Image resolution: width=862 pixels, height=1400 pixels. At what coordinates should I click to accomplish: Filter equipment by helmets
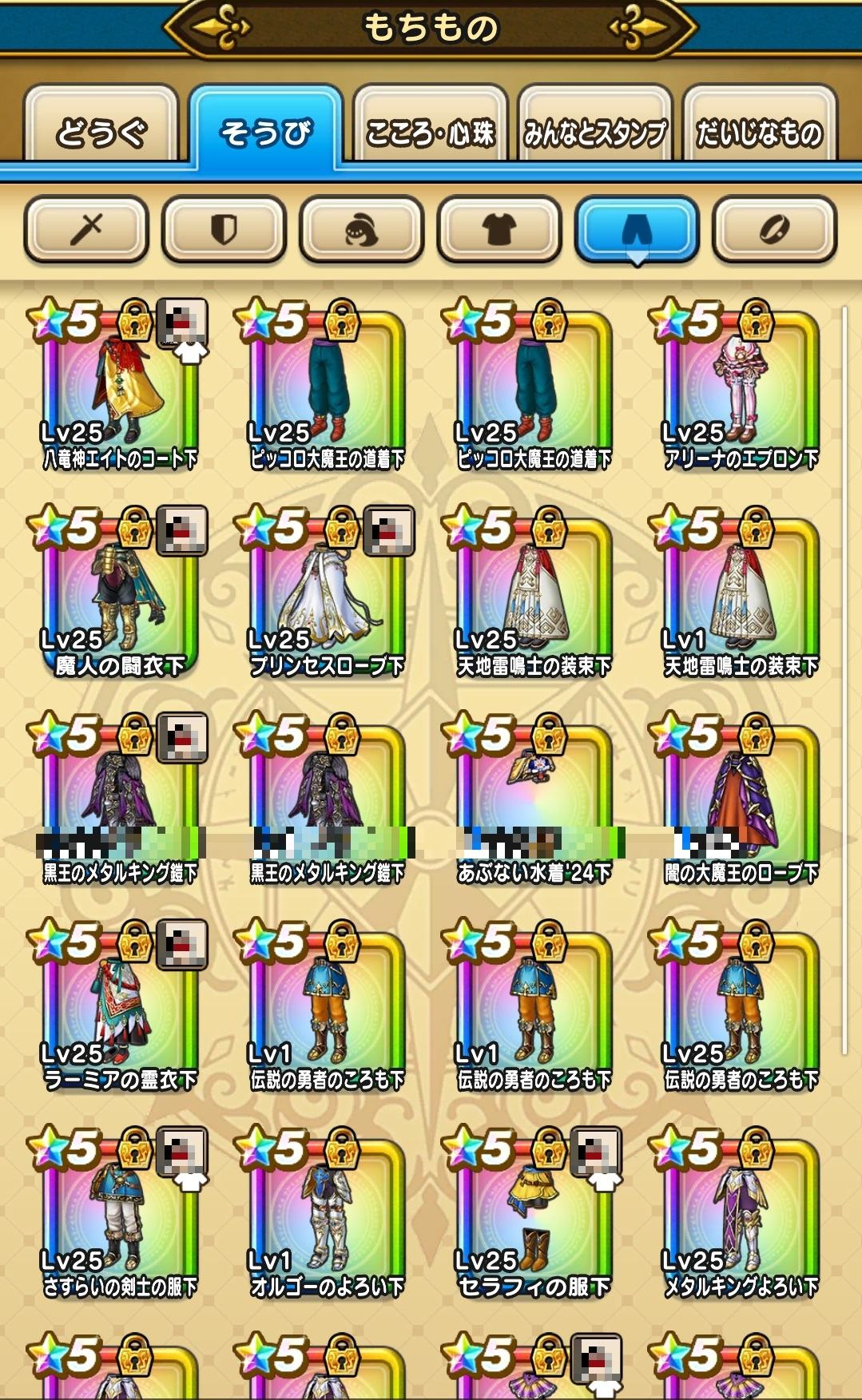(x=361, y=230)
